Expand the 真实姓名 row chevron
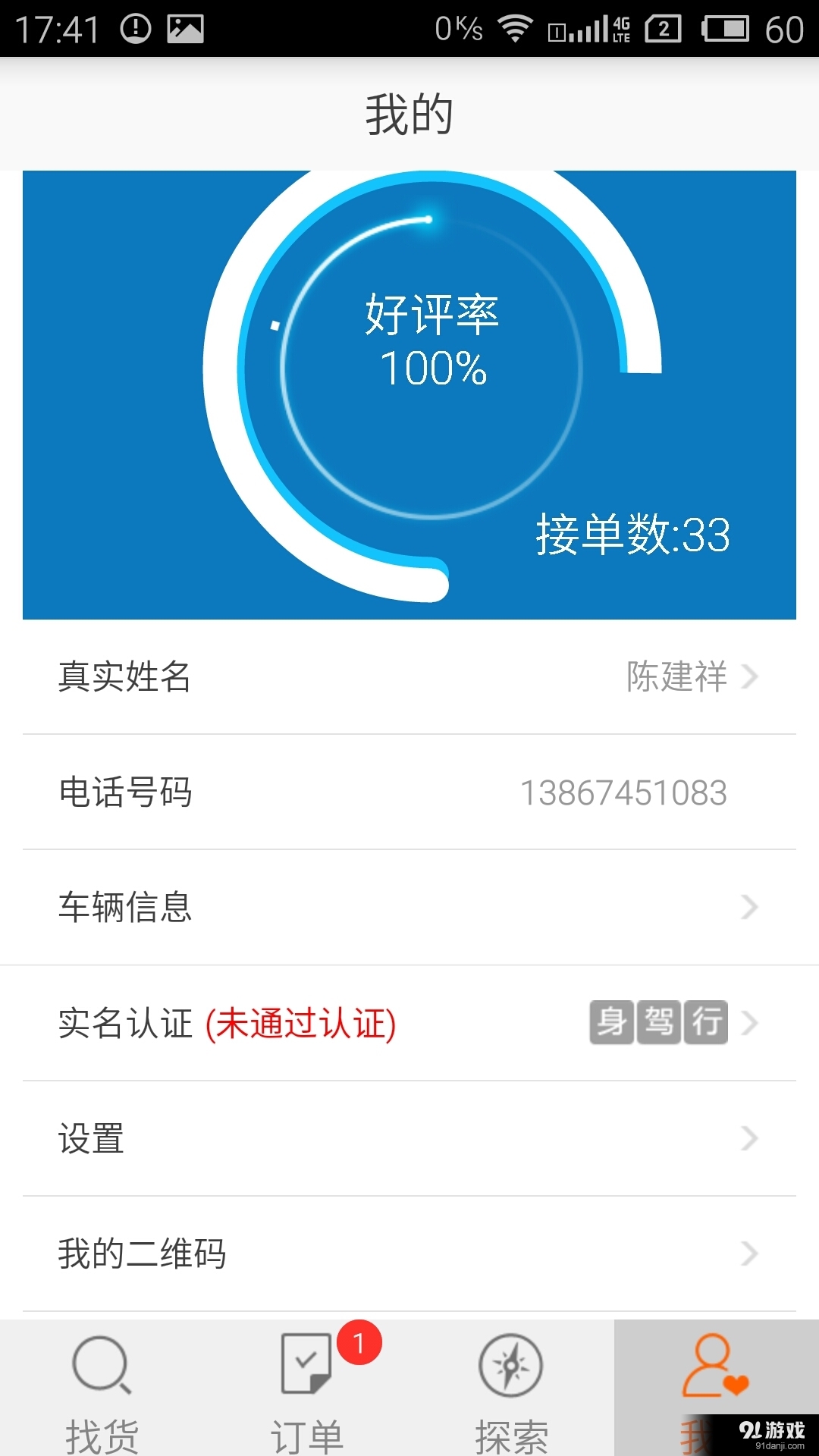The image size is (819, 1456). [x=749, y=677]
